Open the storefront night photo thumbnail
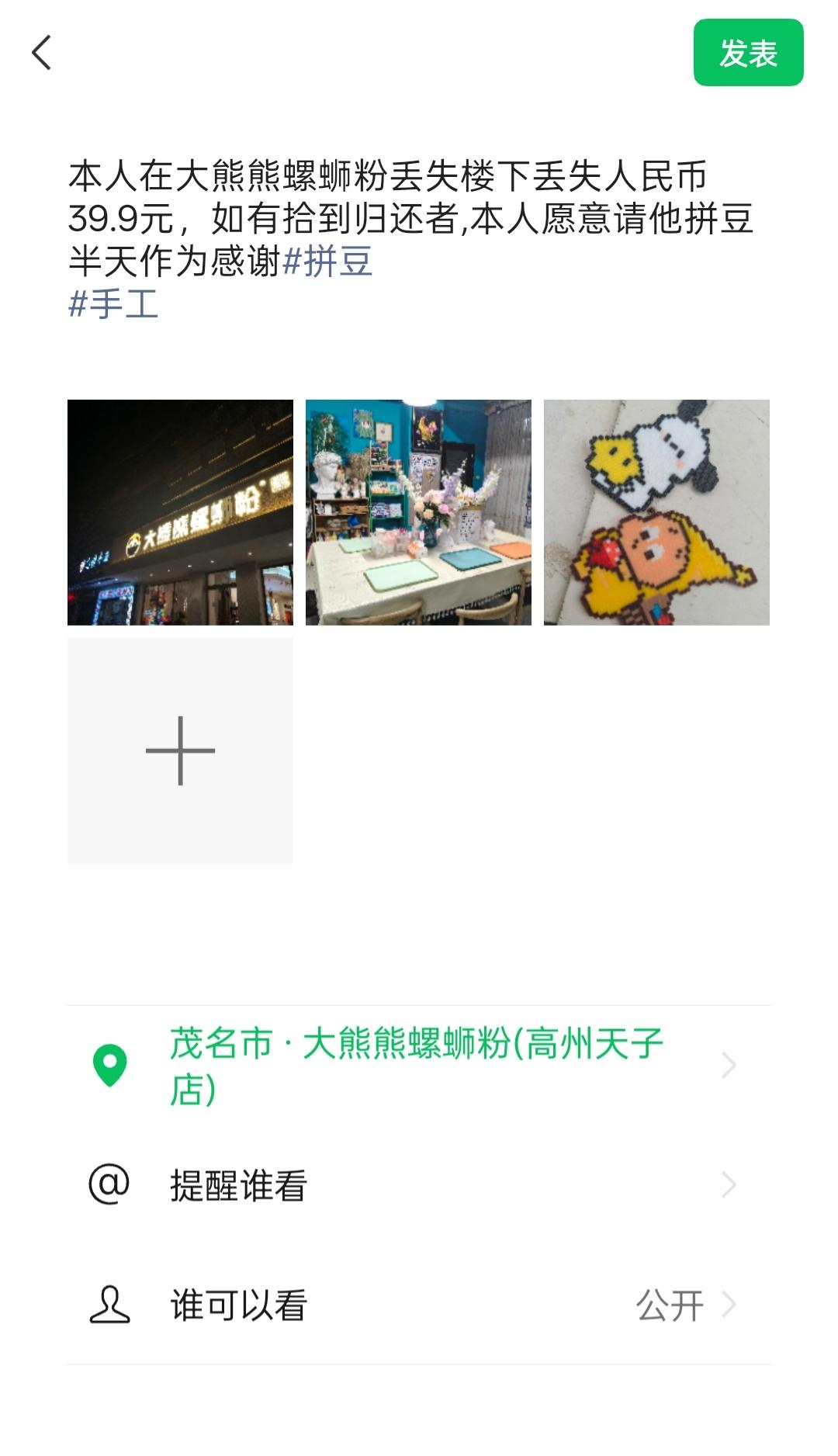The width and height of the screenshot is (838, 1456). pos(180,512)
